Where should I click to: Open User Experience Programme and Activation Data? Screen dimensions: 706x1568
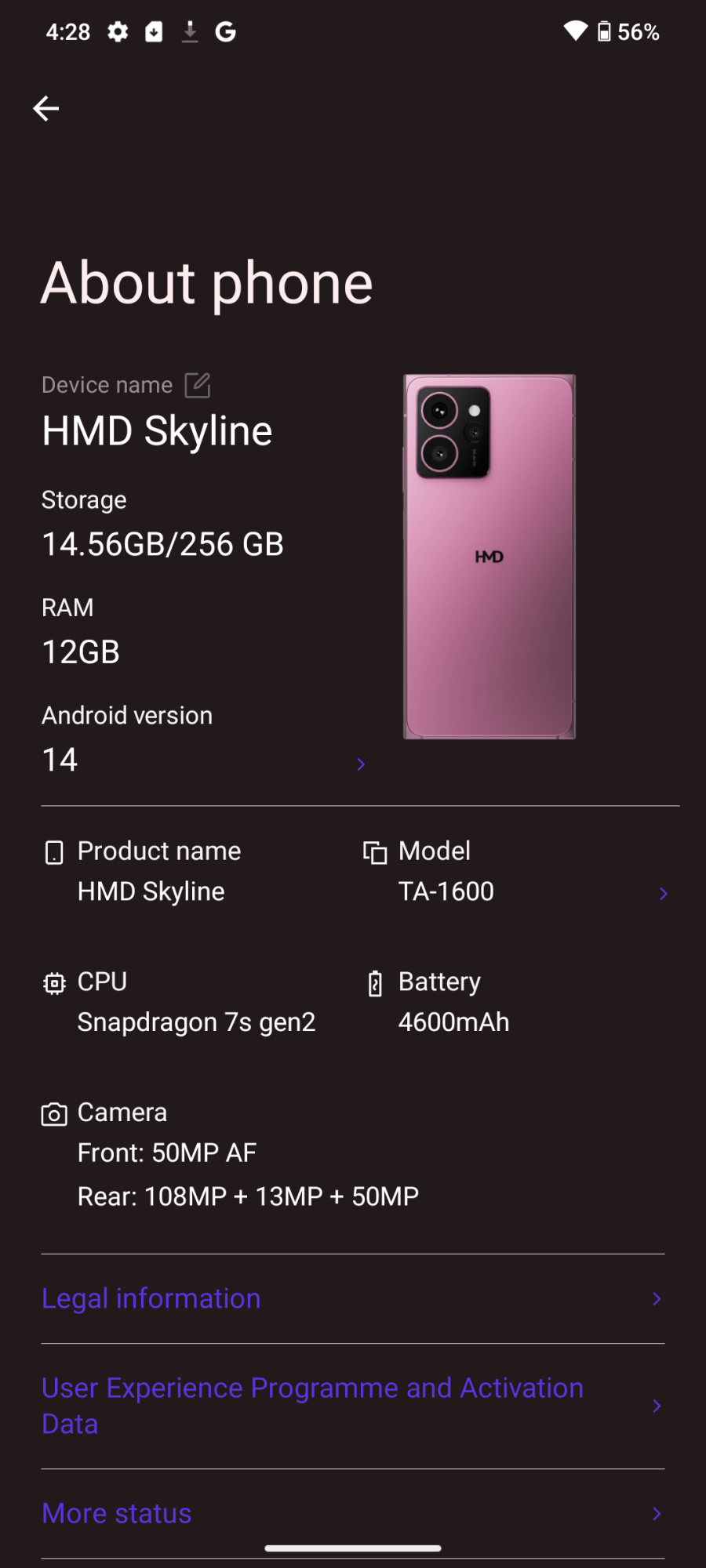pos(353,1406)
